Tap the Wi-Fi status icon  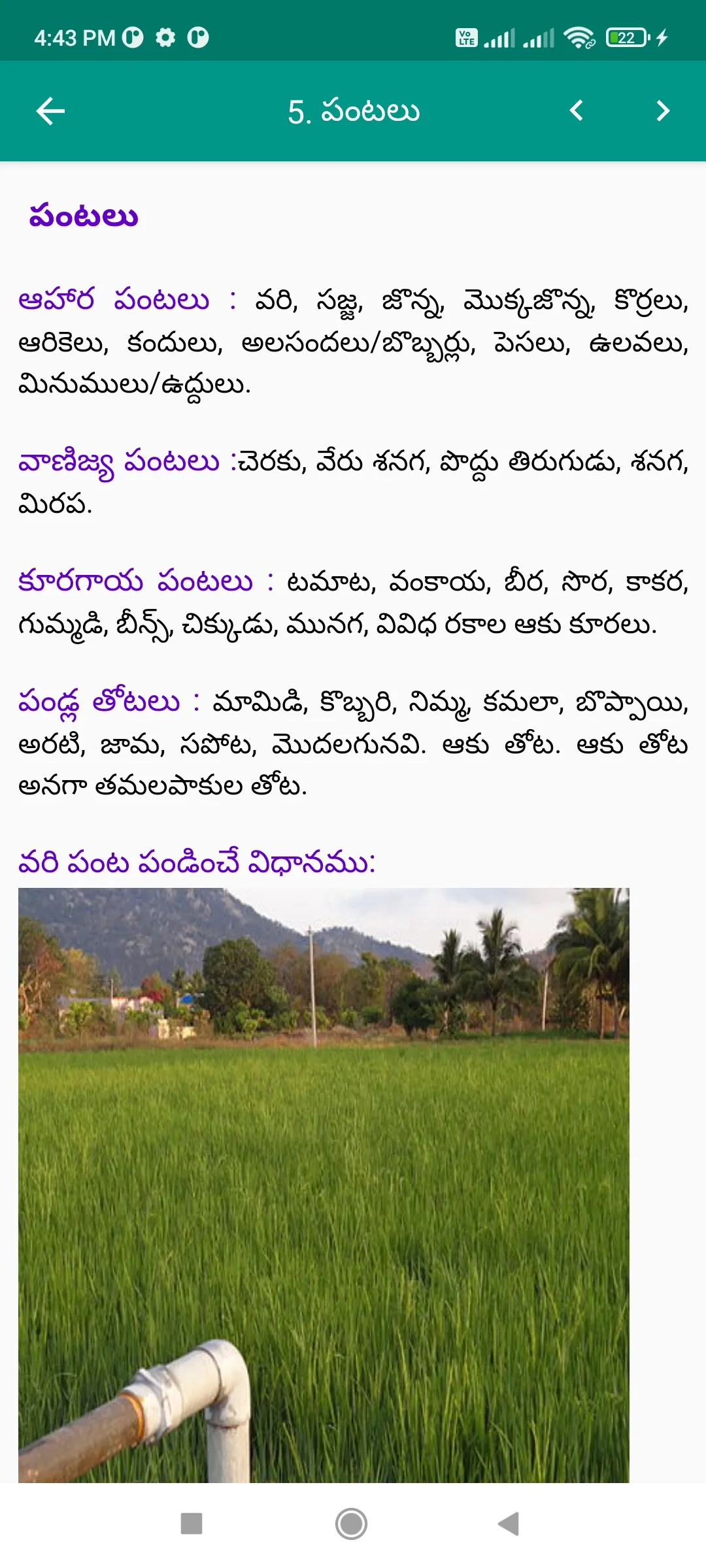580,38
